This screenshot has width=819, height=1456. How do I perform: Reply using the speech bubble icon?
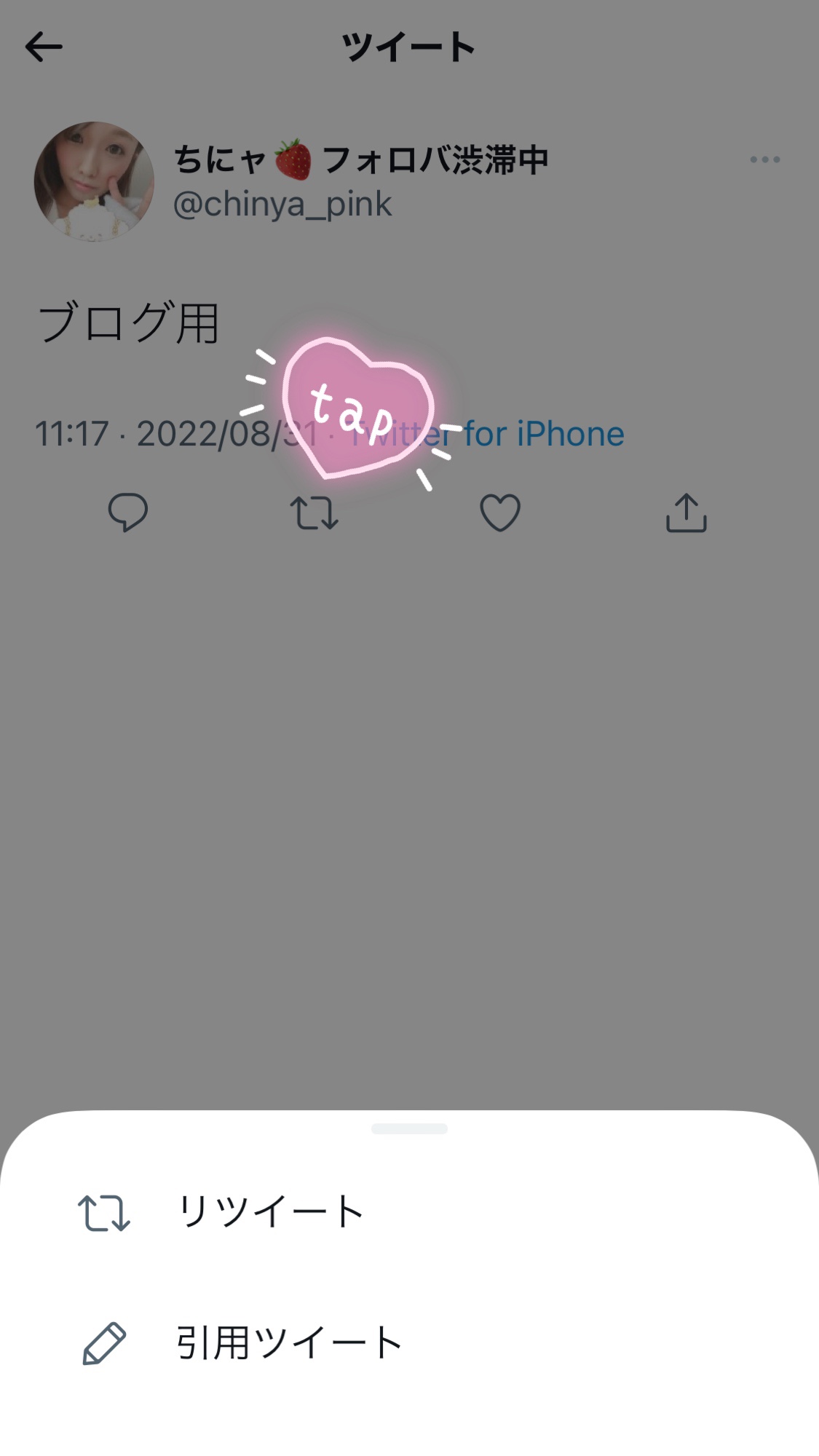tap(128, 513)
